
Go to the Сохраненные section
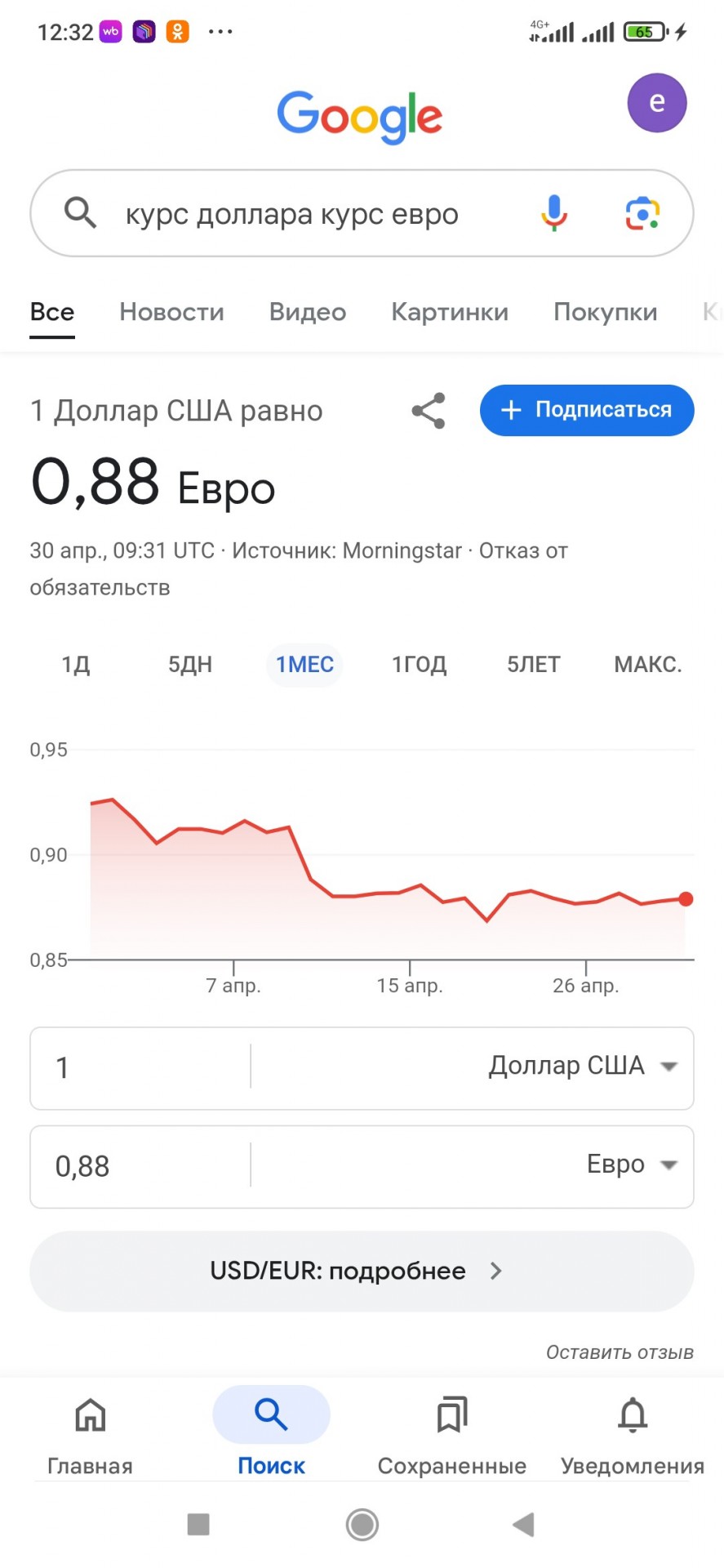[x=452, y=1435]
